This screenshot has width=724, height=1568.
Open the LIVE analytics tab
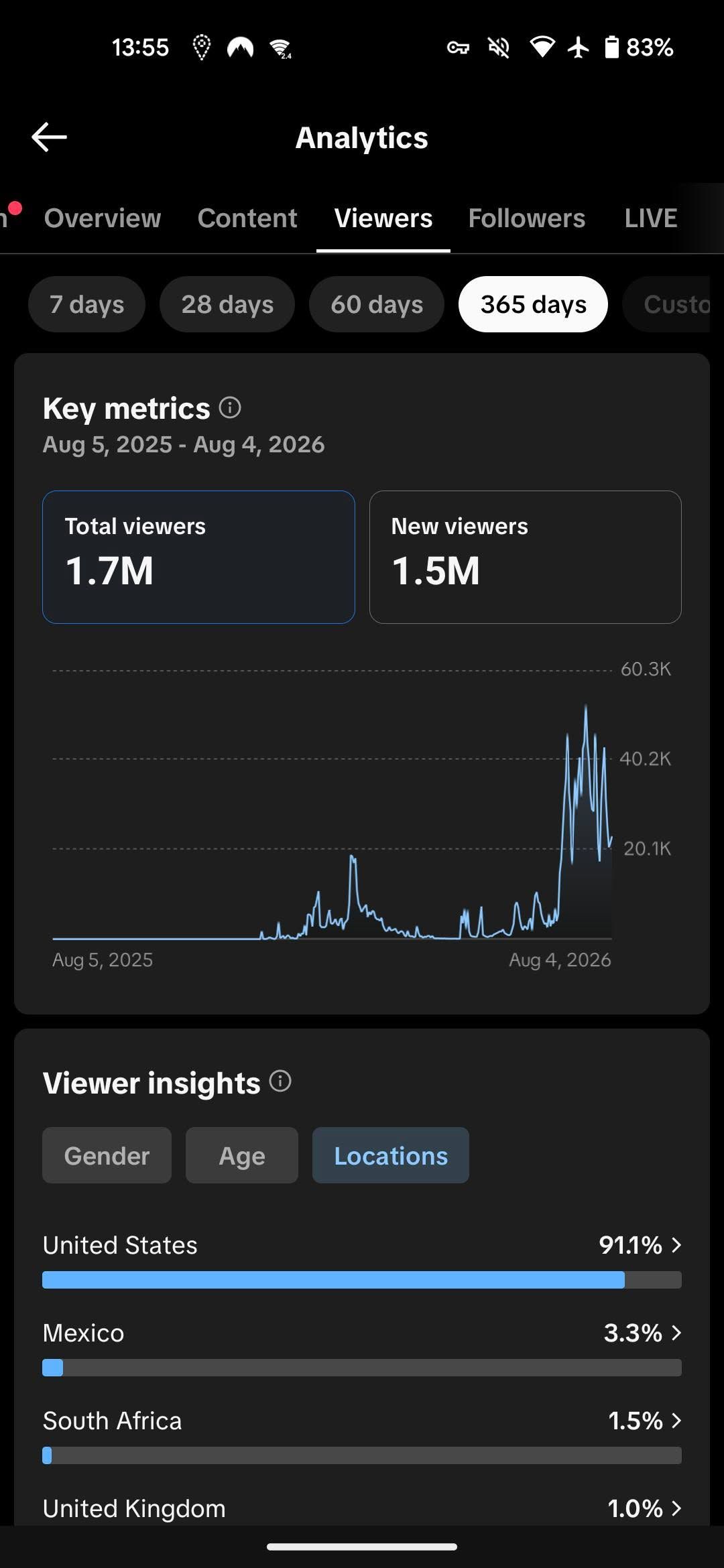tap(650, 218)
